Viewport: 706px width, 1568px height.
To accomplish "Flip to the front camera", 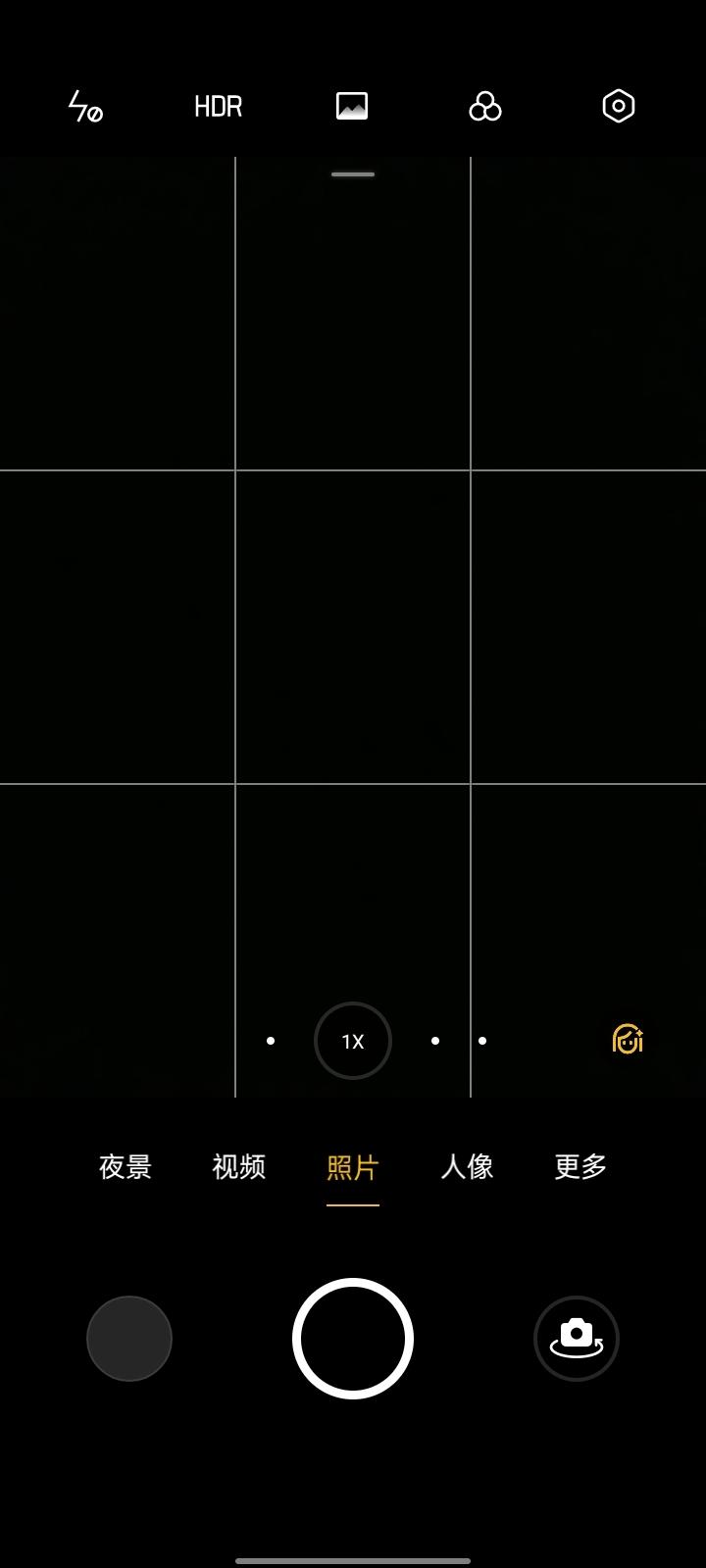I will click(x=577, y=1339).
